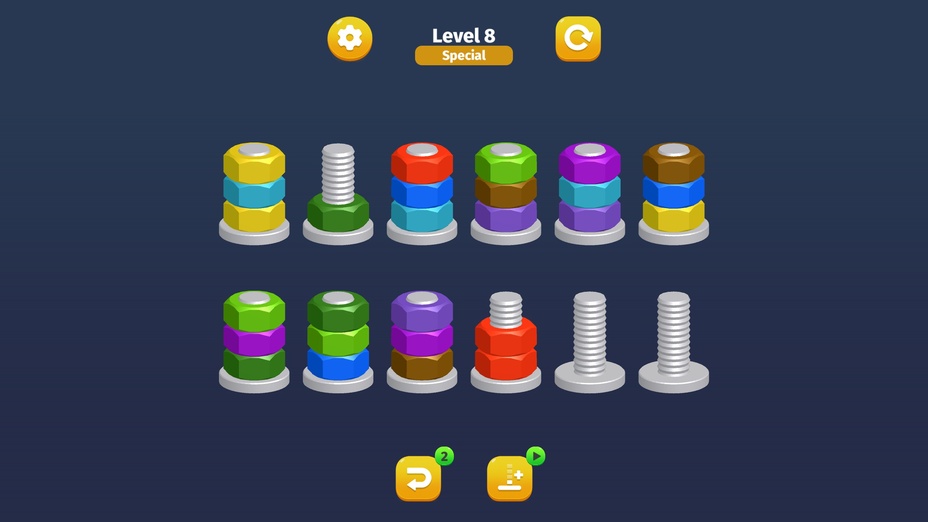This screenshot has width=928, height=522.
Task: Select the bolt with the brown nut on top
Action: point(674,190)
